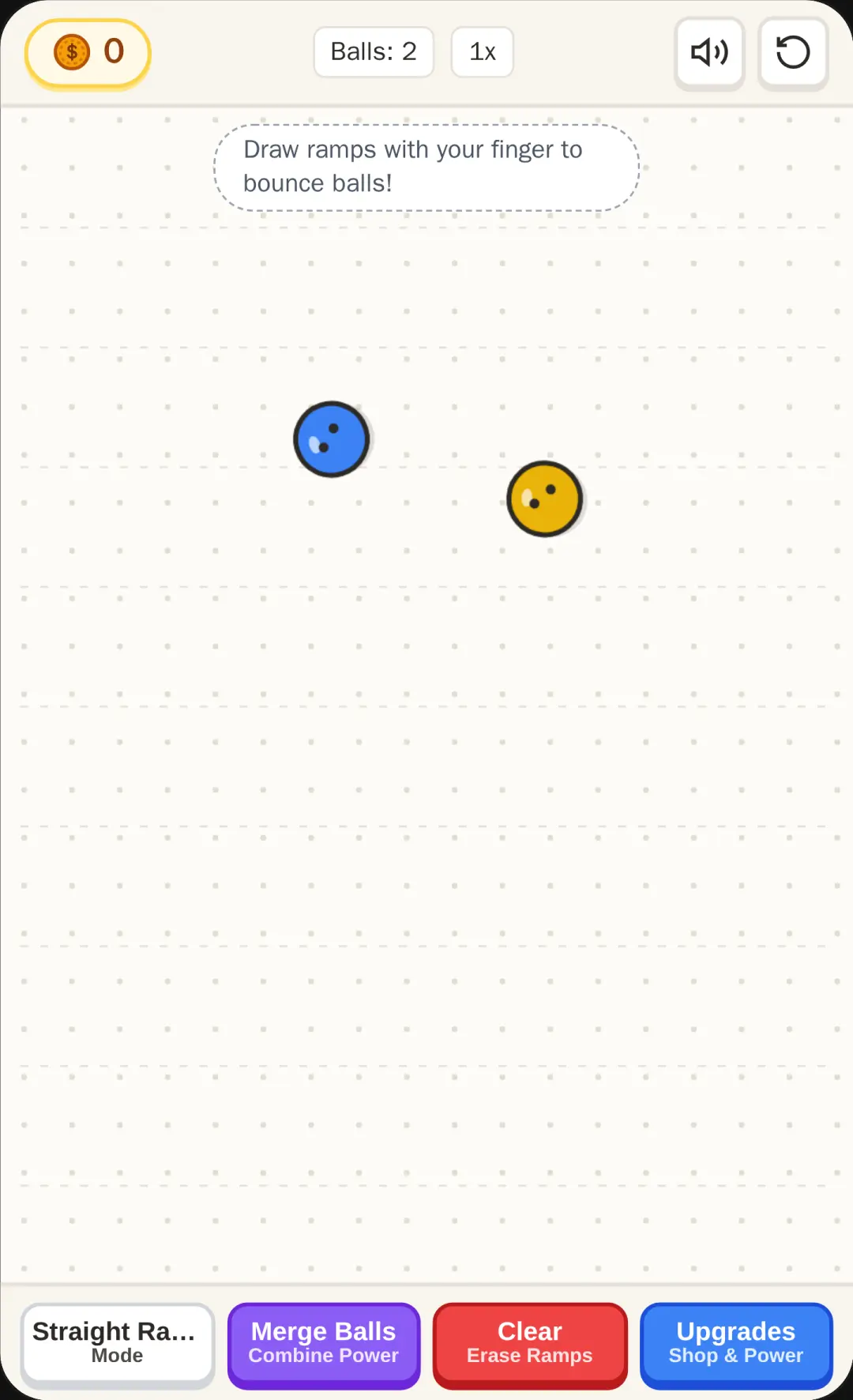Change the 1x speed multiplier
The image size is (853, 1400).
[483, 52]
